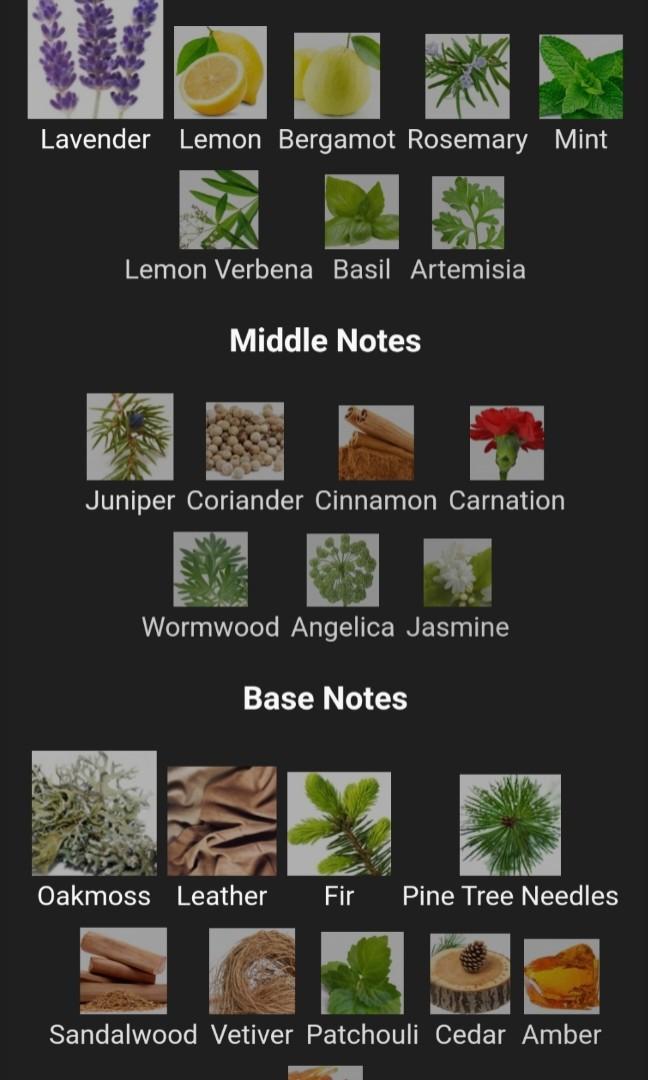Viewport: 648px width, 1080px height.
Task: Open the Pine Tree Needles note
Action: 510,825
